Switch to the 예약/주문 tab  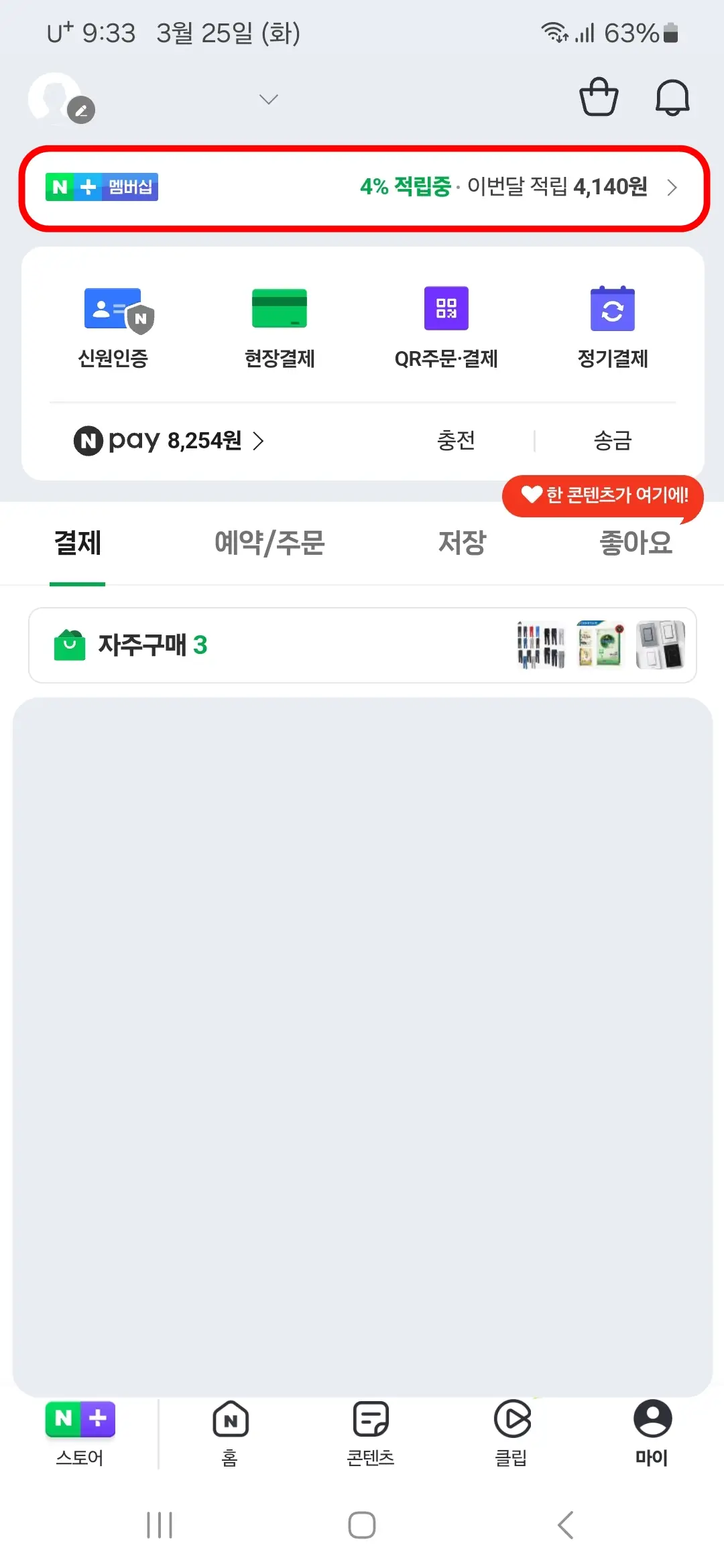coord(271,543)
